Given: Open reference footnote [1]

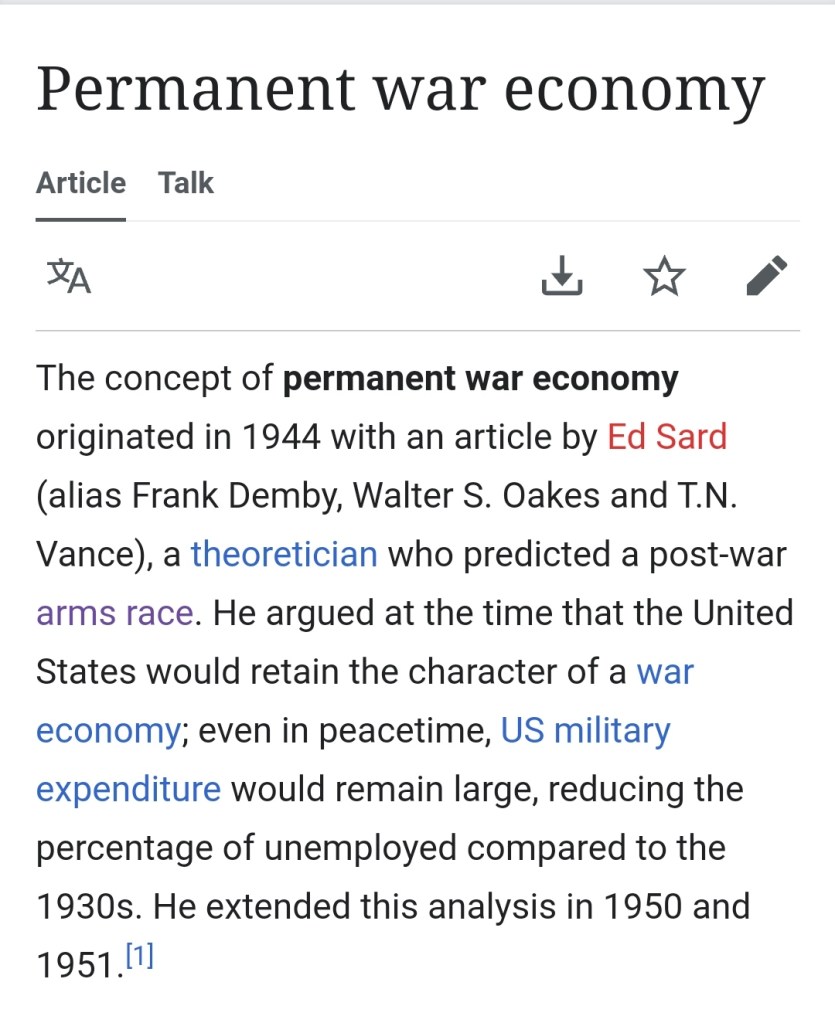Looking at the screenshot, I should [139, 957].
